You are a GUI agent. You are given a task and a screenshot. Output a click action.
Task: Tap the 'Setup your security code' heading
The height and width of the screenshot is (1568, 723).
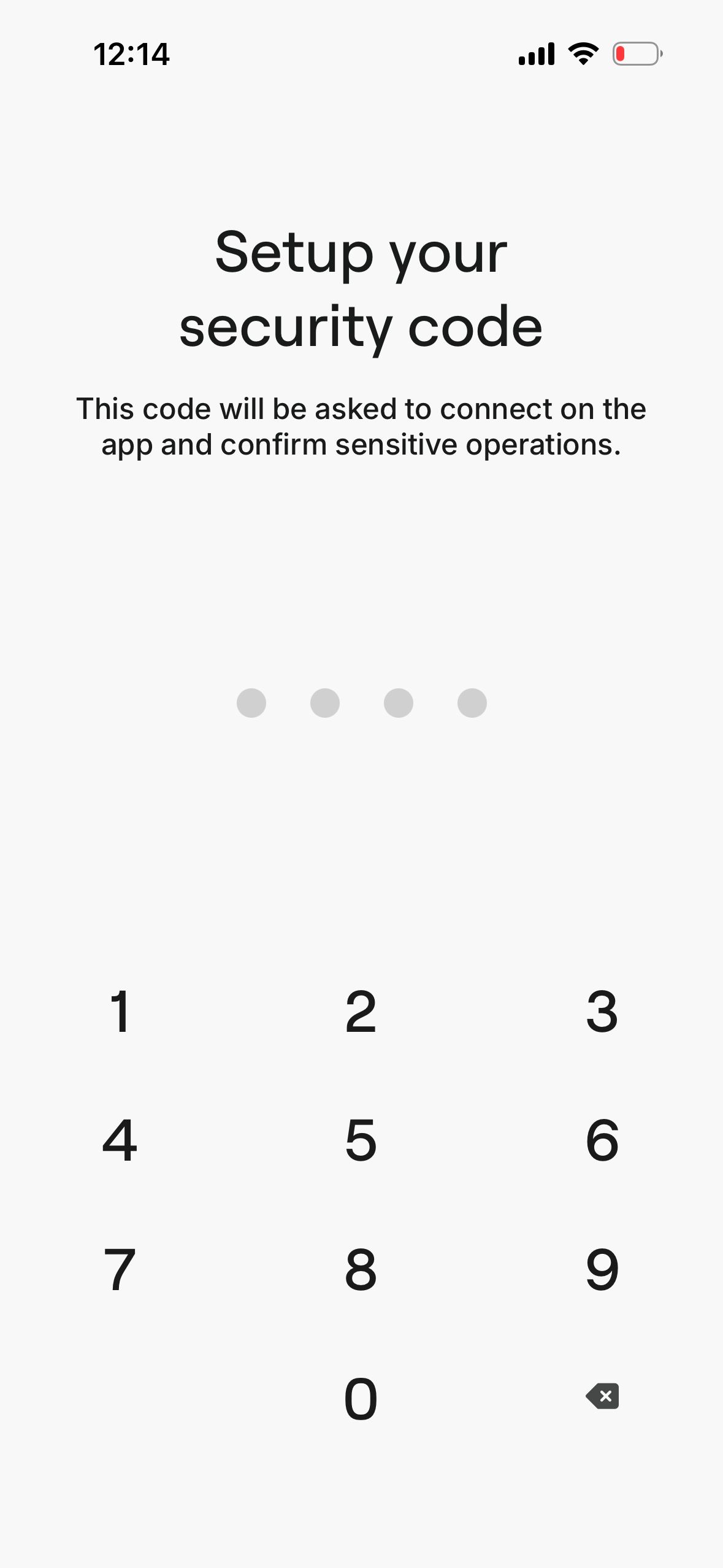[361, 288]
